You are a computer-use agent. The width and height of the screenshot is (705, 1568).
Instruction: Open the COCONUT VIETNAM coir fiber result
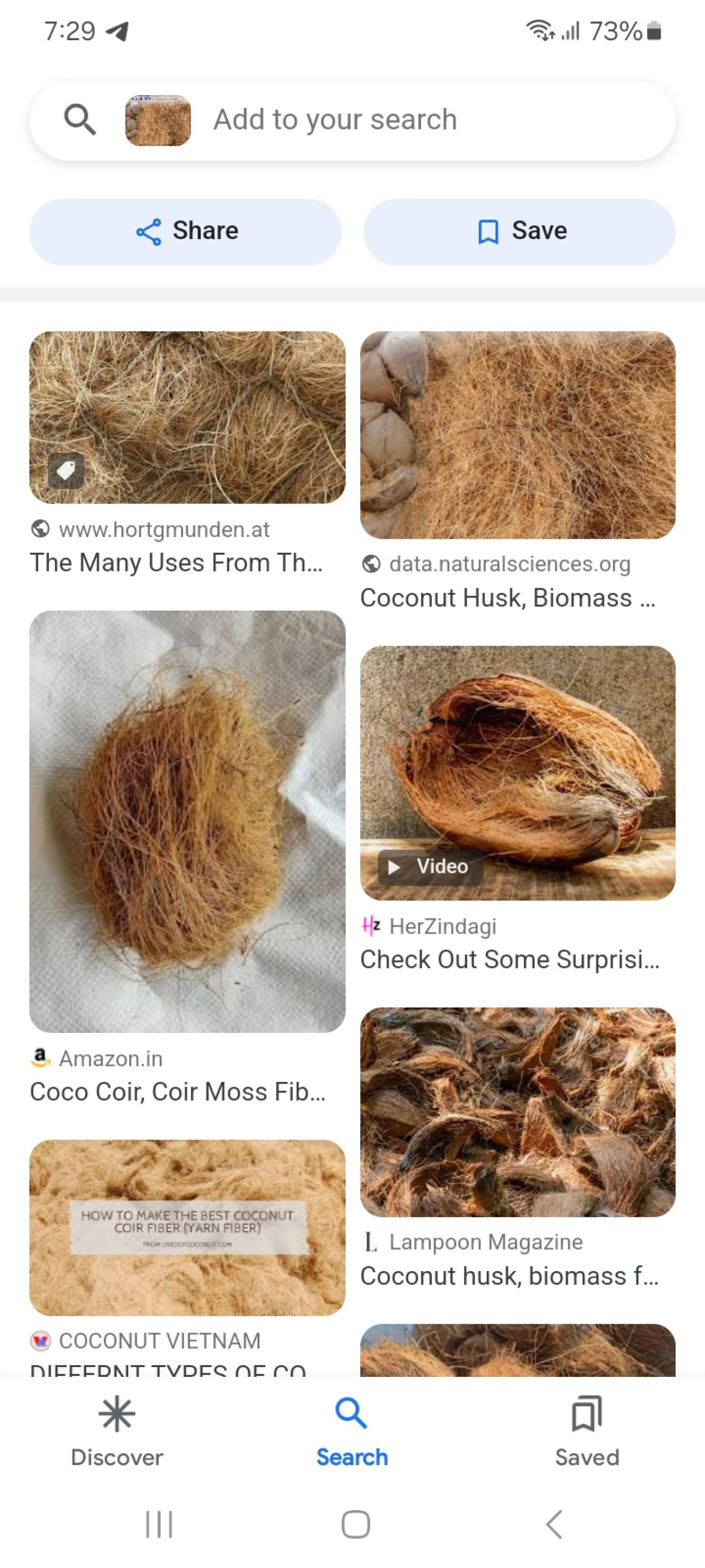pos(187,1228)
